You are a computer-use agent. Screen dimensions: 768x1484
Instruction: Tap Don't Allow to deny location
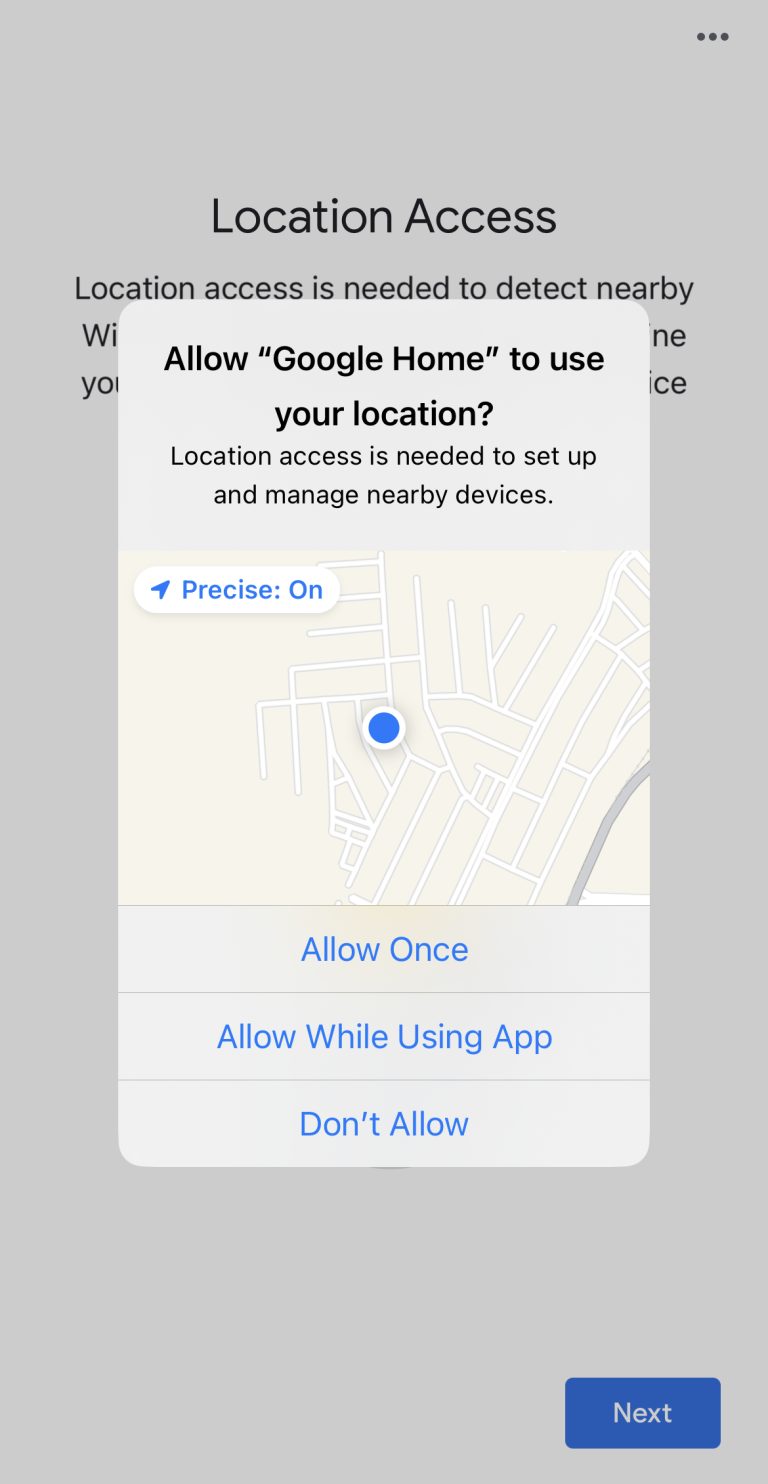coord(384,1123)
